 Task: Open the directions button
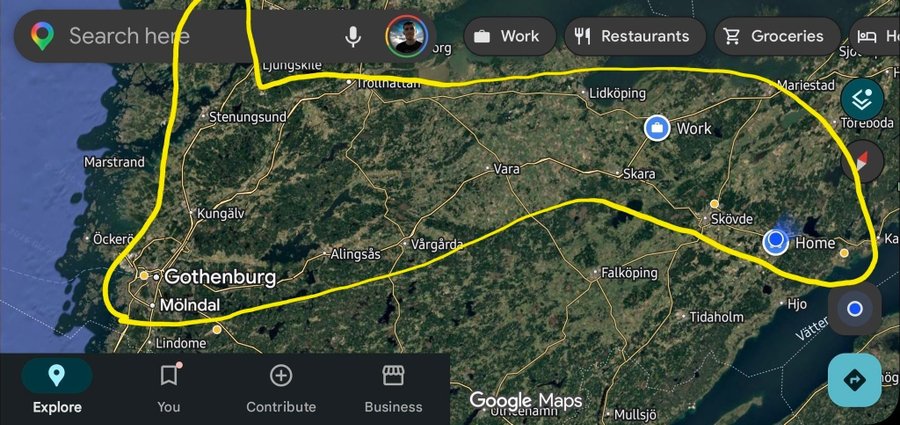854,380
